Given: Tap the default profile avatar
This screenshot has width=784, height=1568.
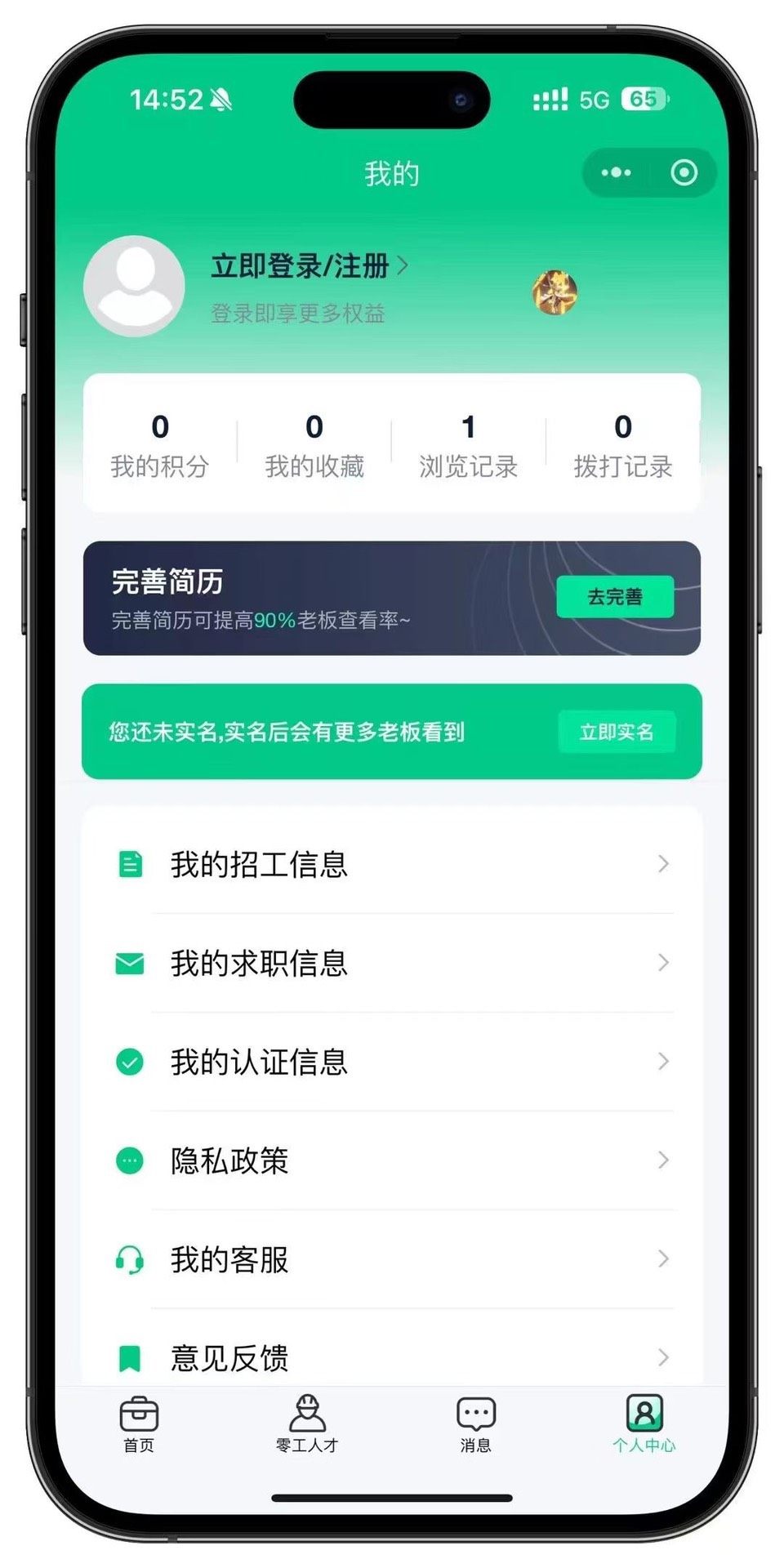Looking at the screenshot, I should pos(134,286).
